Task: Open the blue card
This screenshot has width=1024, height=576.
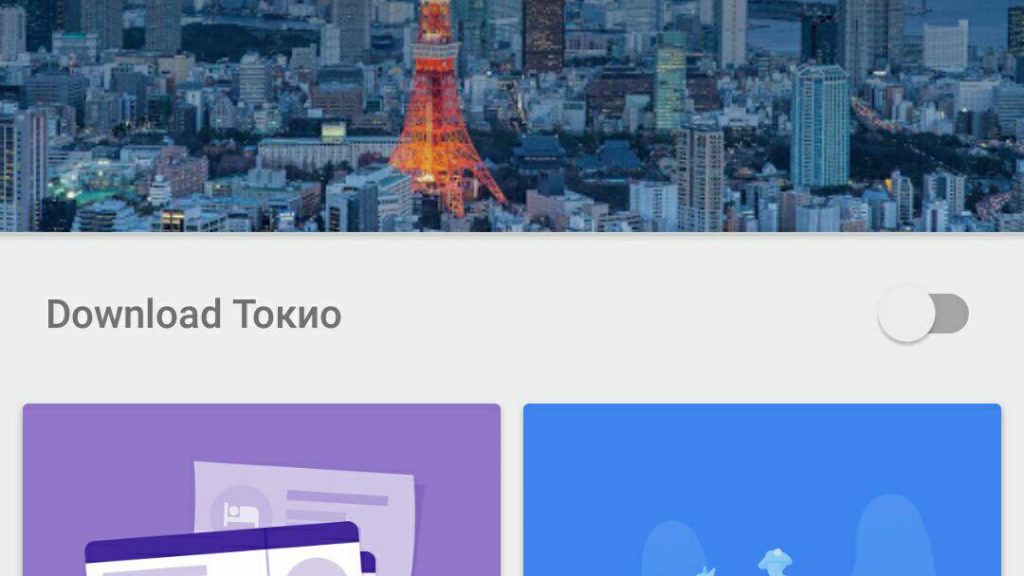Action: point(761,490)
